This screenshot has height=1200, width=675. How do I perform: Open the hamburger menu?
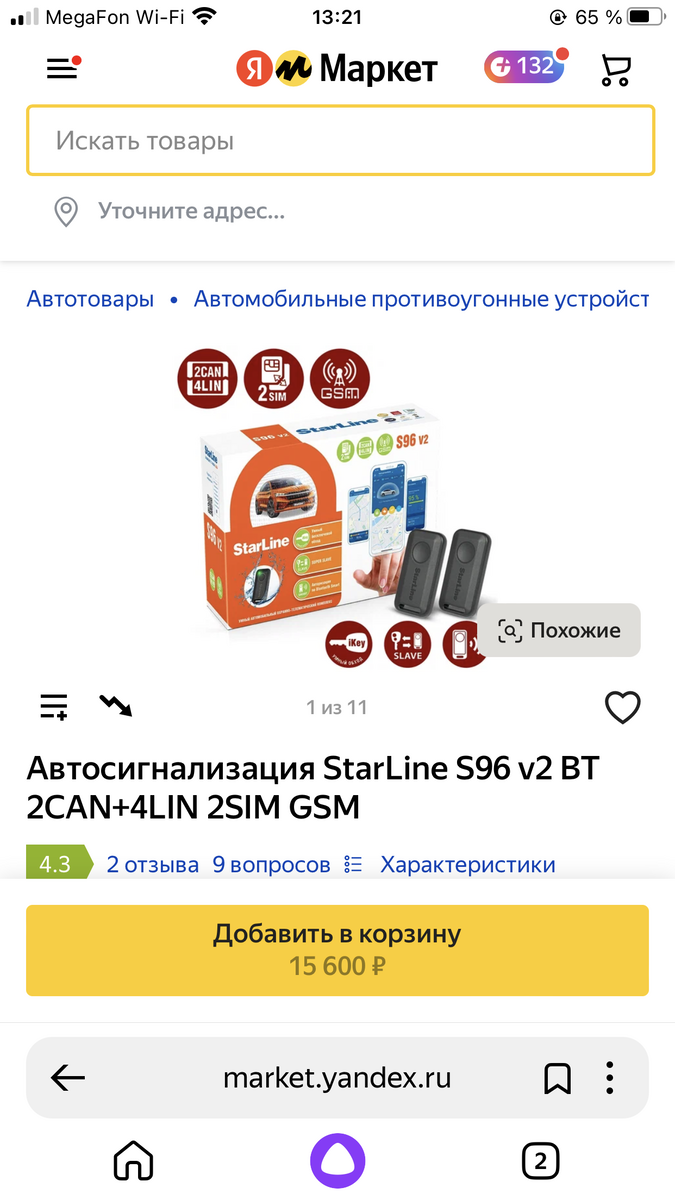click(x=62, y=68)
